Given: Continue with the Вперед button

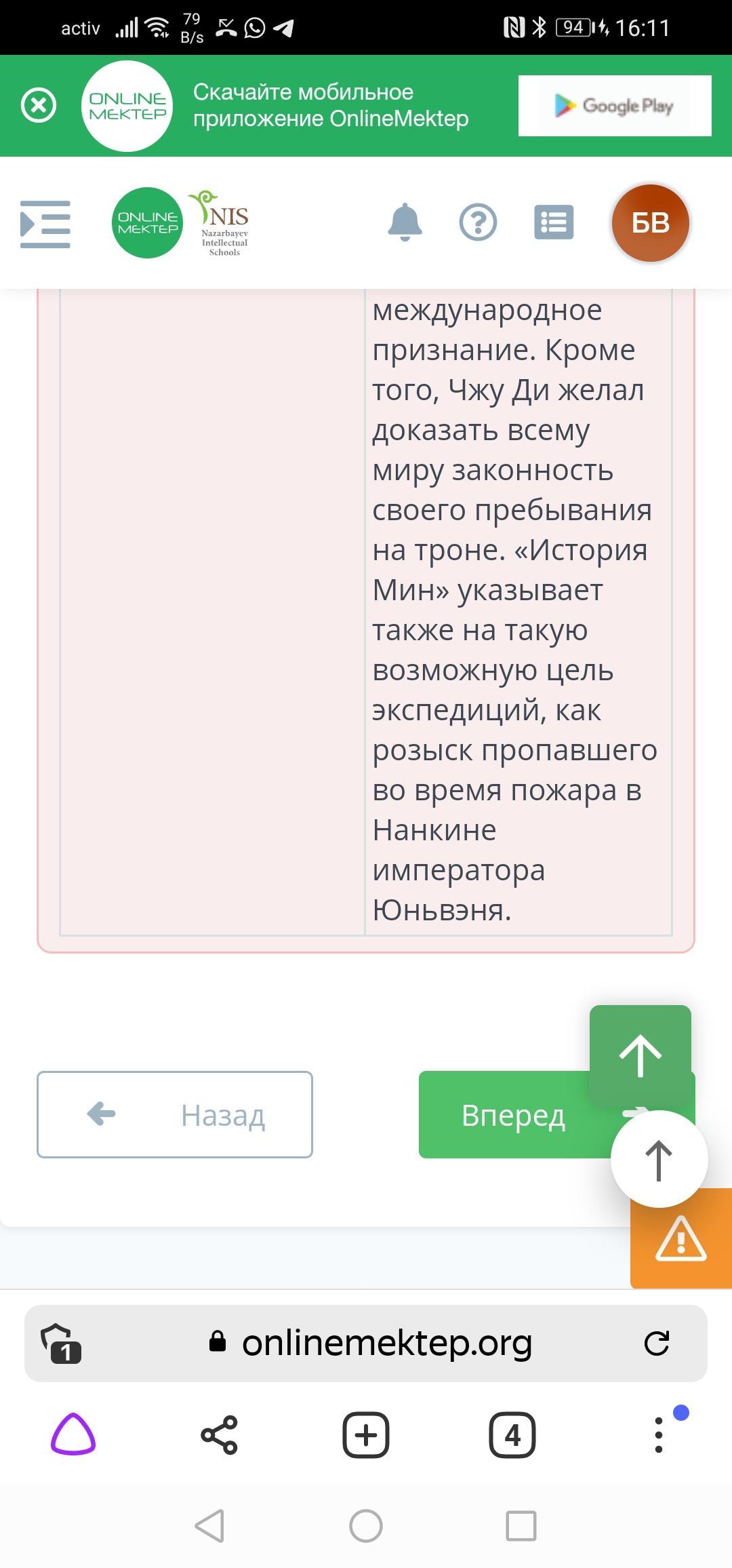Looking at the screenshot, I should (515, 1114).
